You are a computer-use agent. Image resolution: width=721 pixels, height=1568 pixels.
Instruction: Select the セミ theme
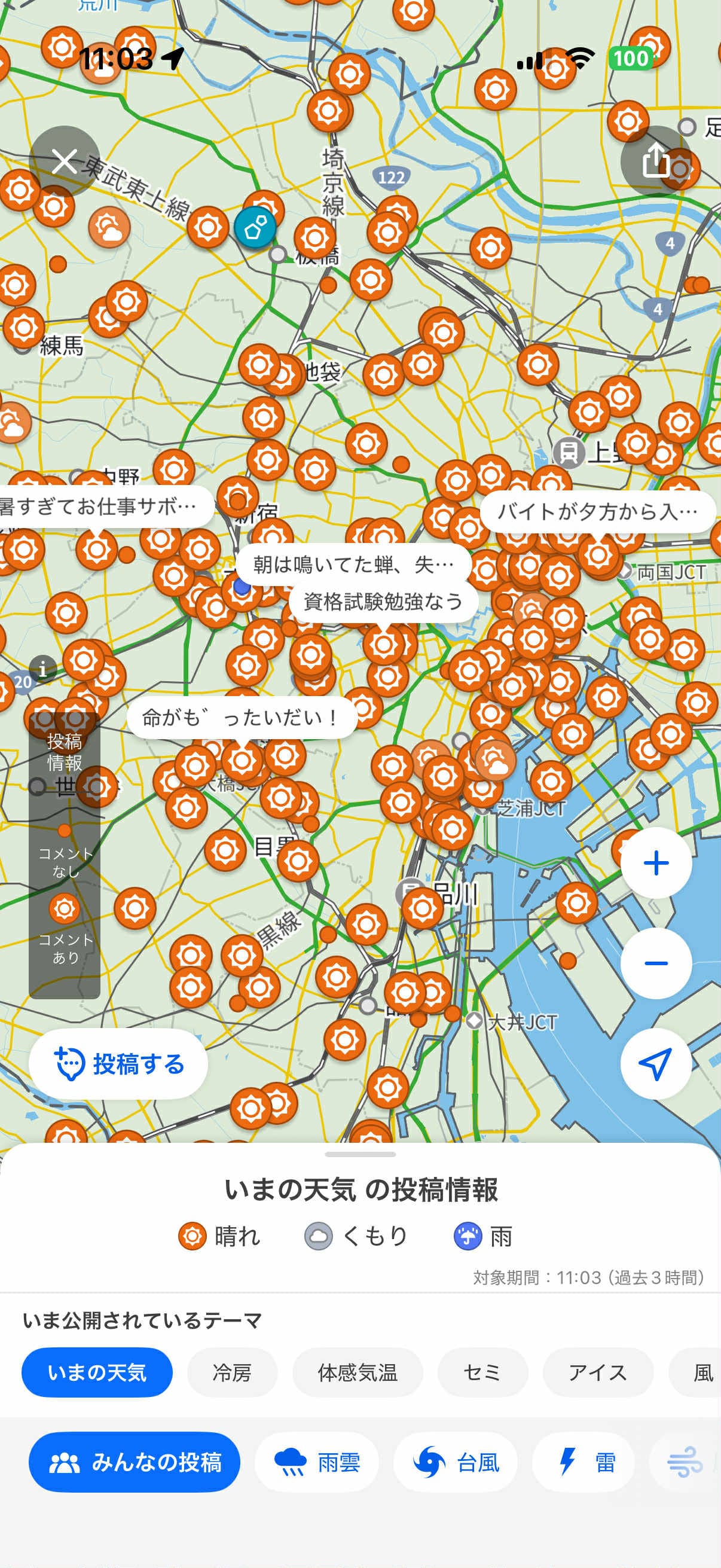coord(482,1372)
